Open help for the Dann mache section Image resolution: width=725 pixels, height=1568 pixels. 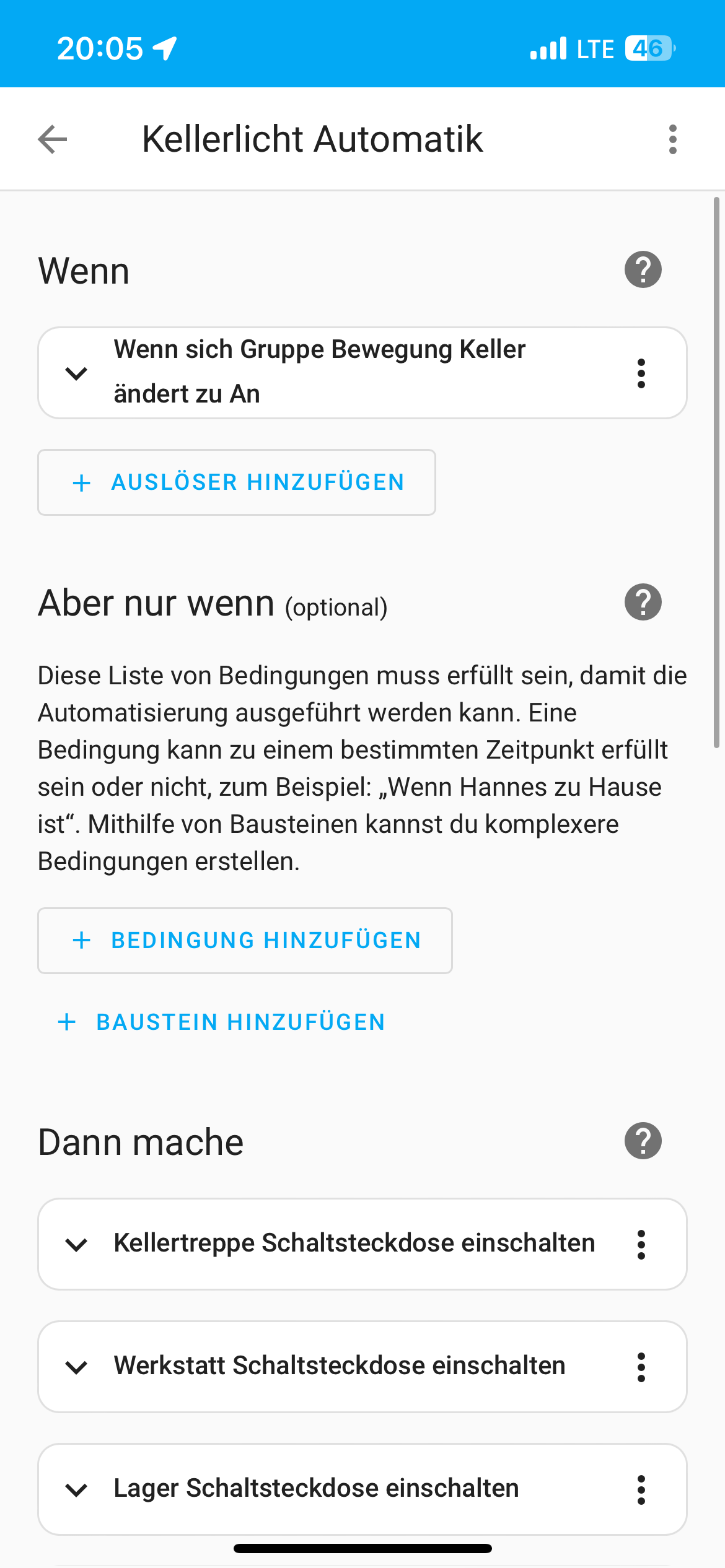pyautogui.click(x=643, y=1141)
